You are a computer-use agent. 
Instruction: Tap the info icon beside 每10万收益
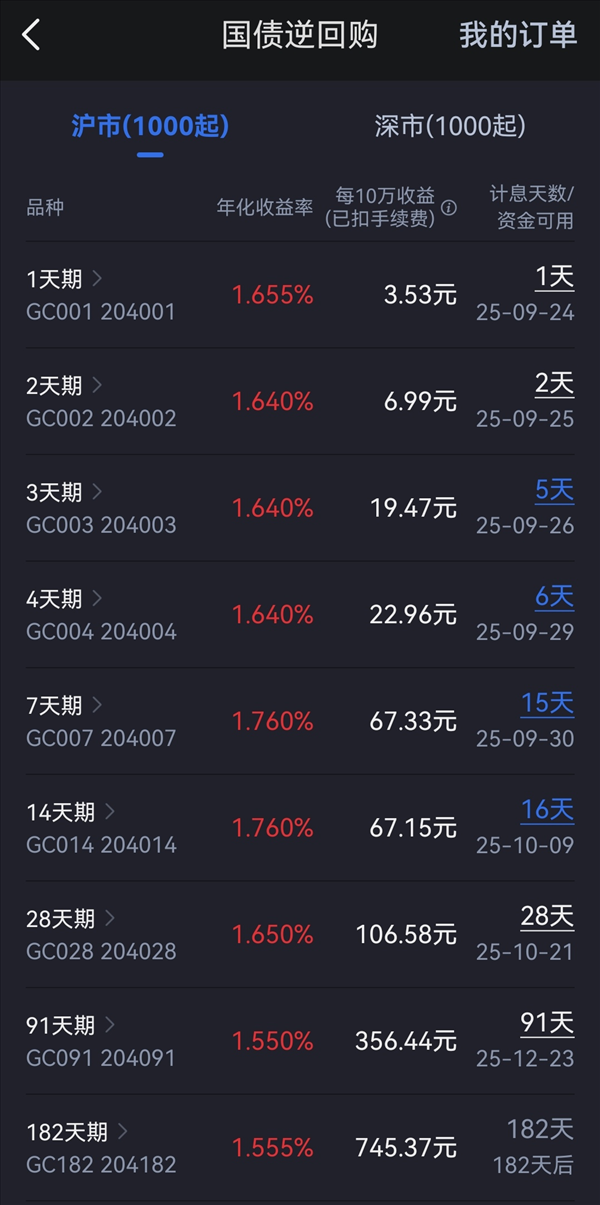tap(449, 208)
